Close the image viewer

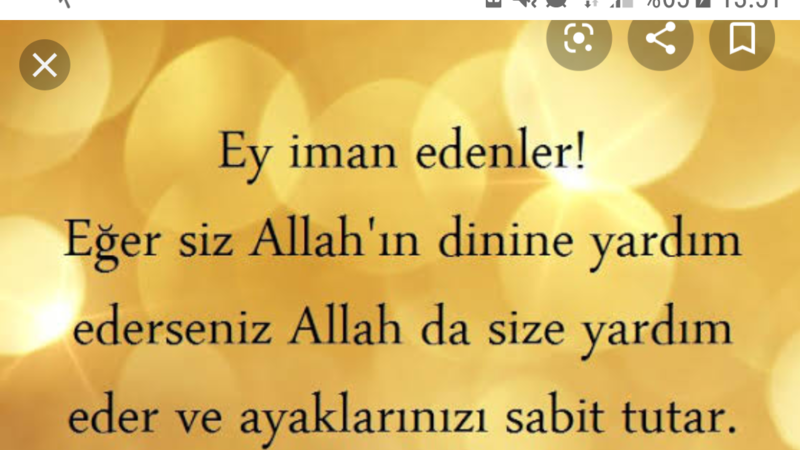click(x=45, y=65)
